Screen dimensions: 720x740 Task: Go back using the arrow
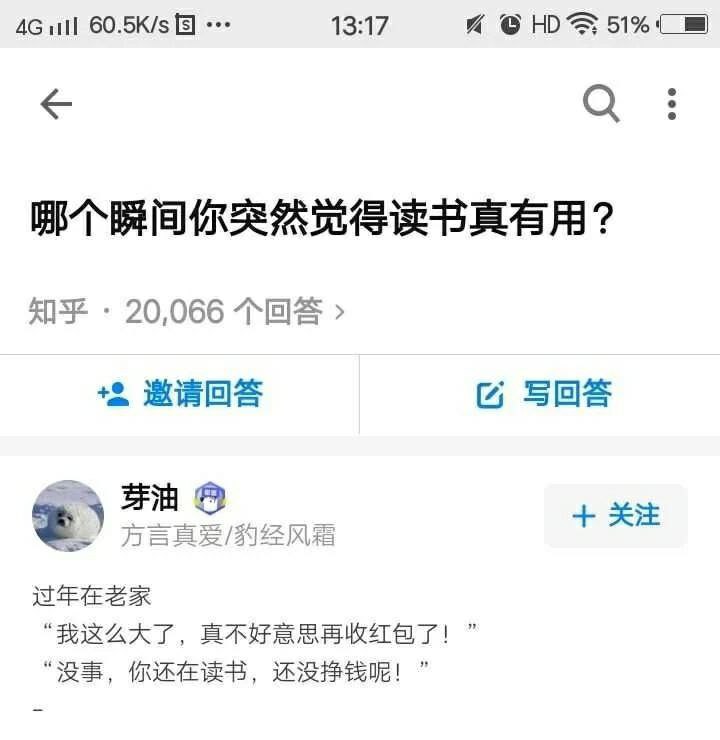(x=56, y=104)
